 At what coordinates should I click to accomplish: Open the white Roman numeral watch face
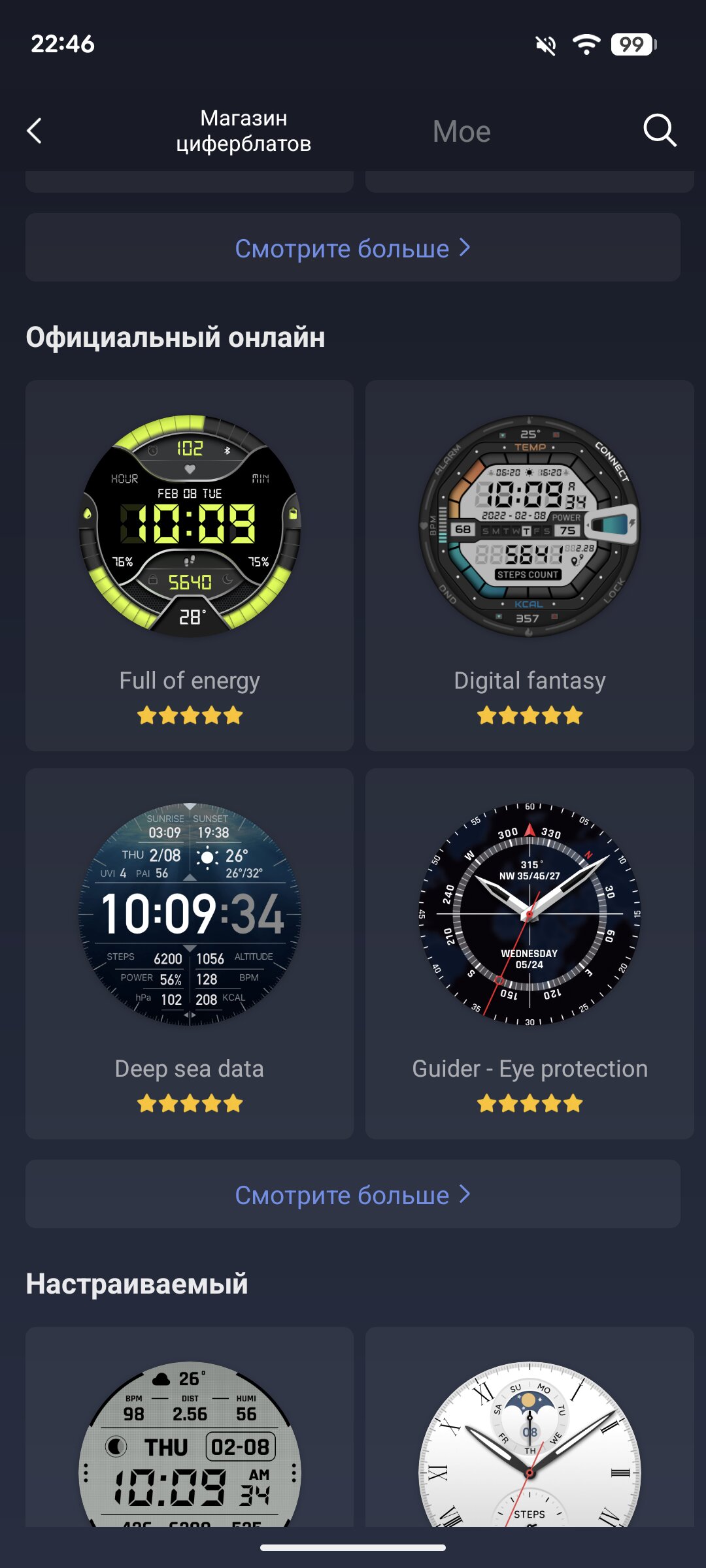(529, 1444)
